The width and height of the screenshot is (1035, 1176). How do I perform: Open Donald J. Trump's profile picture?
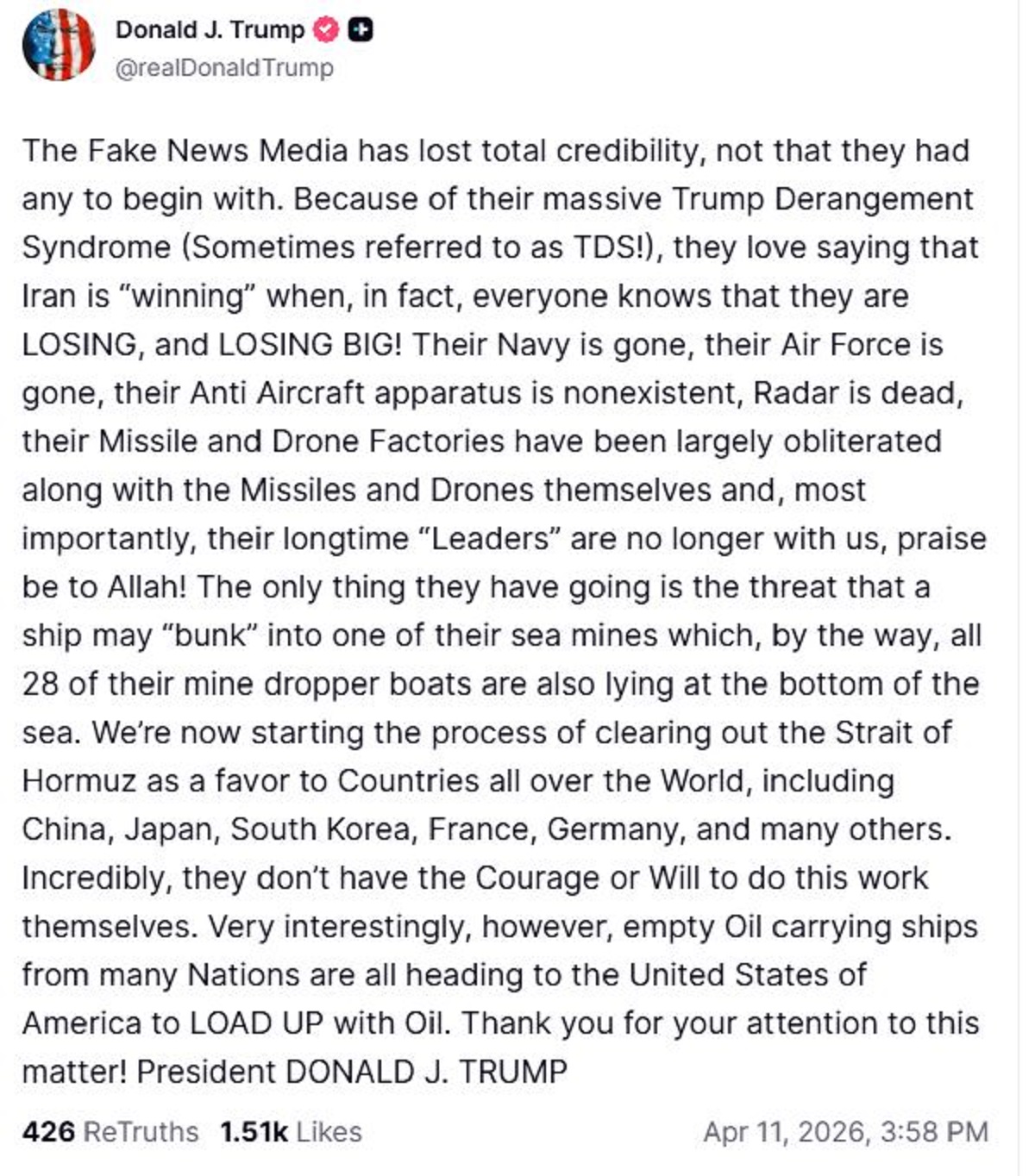58,46
